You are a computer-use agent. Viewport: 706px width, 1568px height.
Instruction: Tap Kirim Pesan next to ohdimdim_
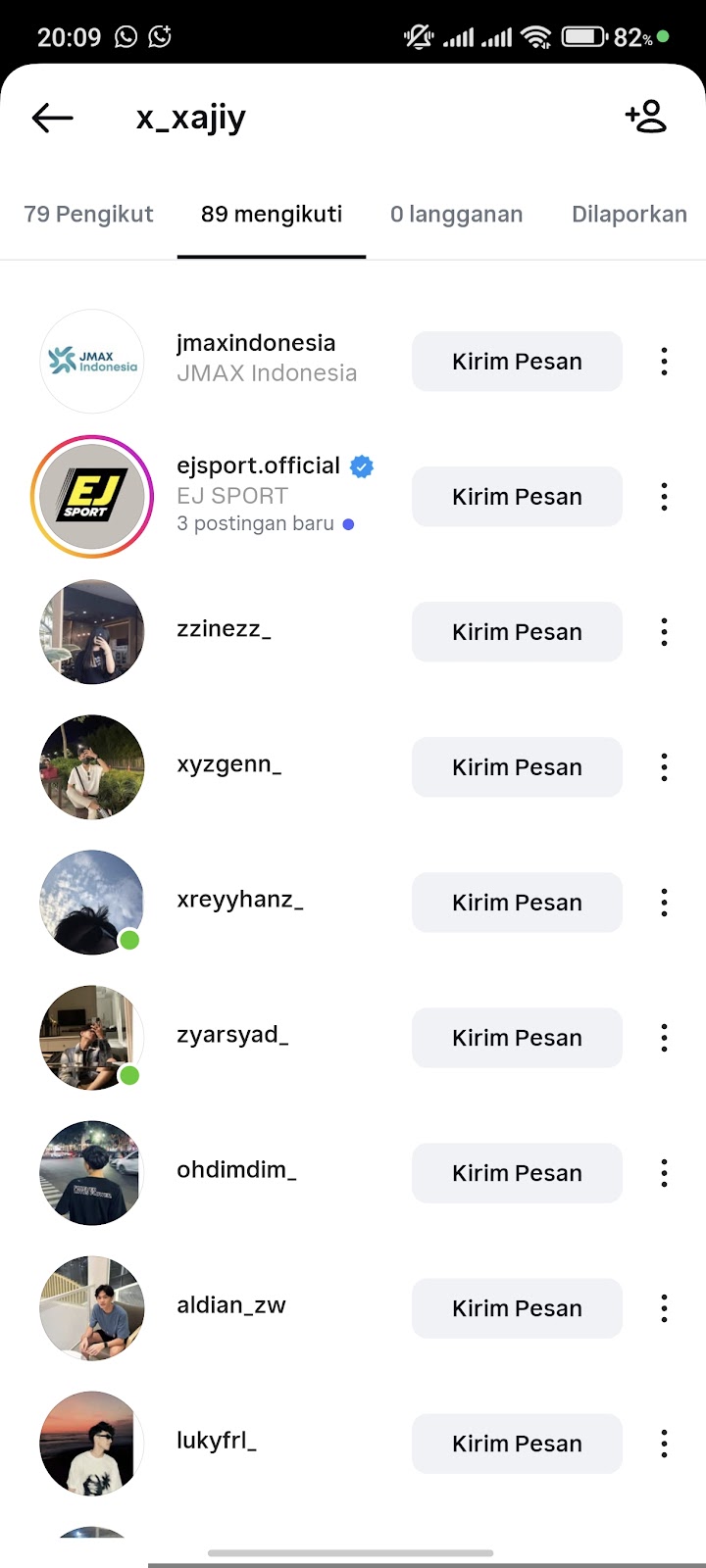tap(517, 1173)
